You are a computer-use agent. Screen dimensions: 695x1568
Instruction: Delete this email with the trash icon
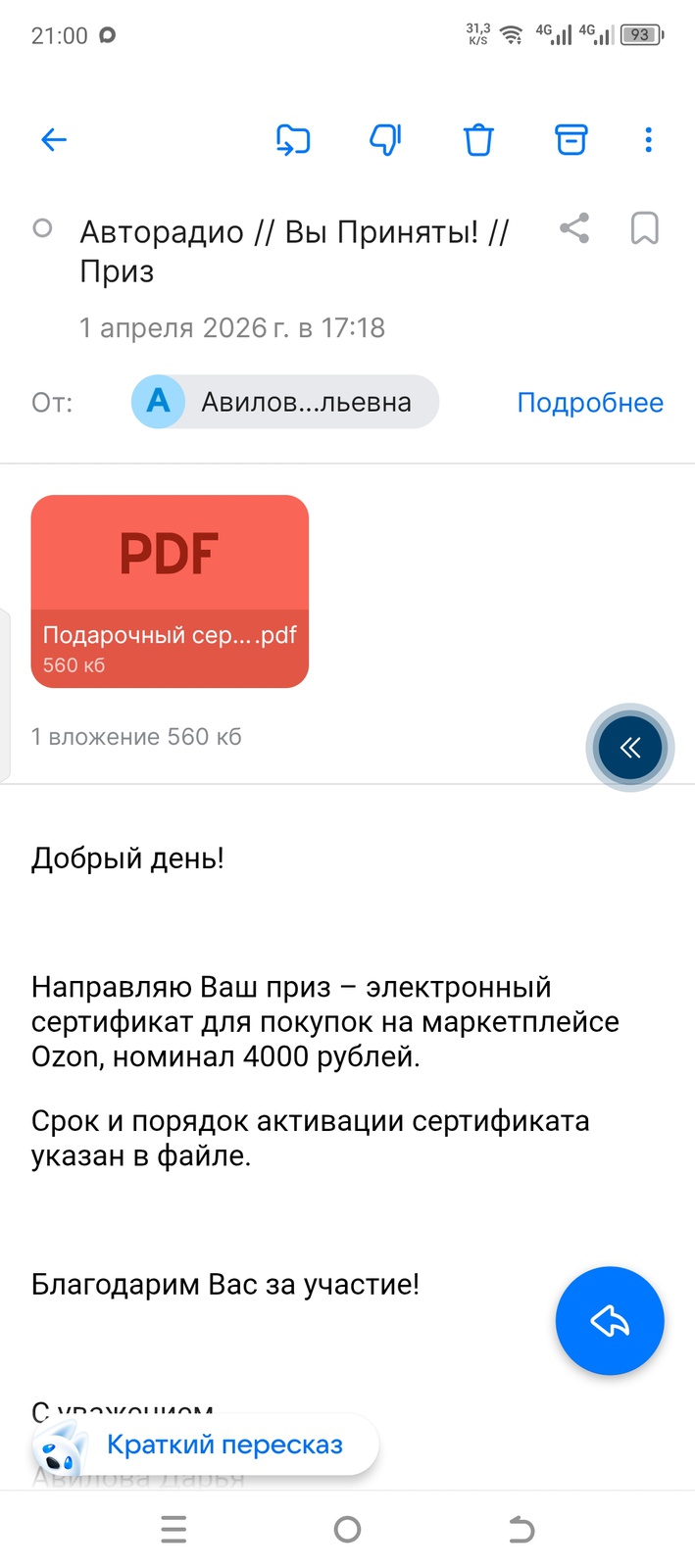pyautogui.click(x=478, y=140)
